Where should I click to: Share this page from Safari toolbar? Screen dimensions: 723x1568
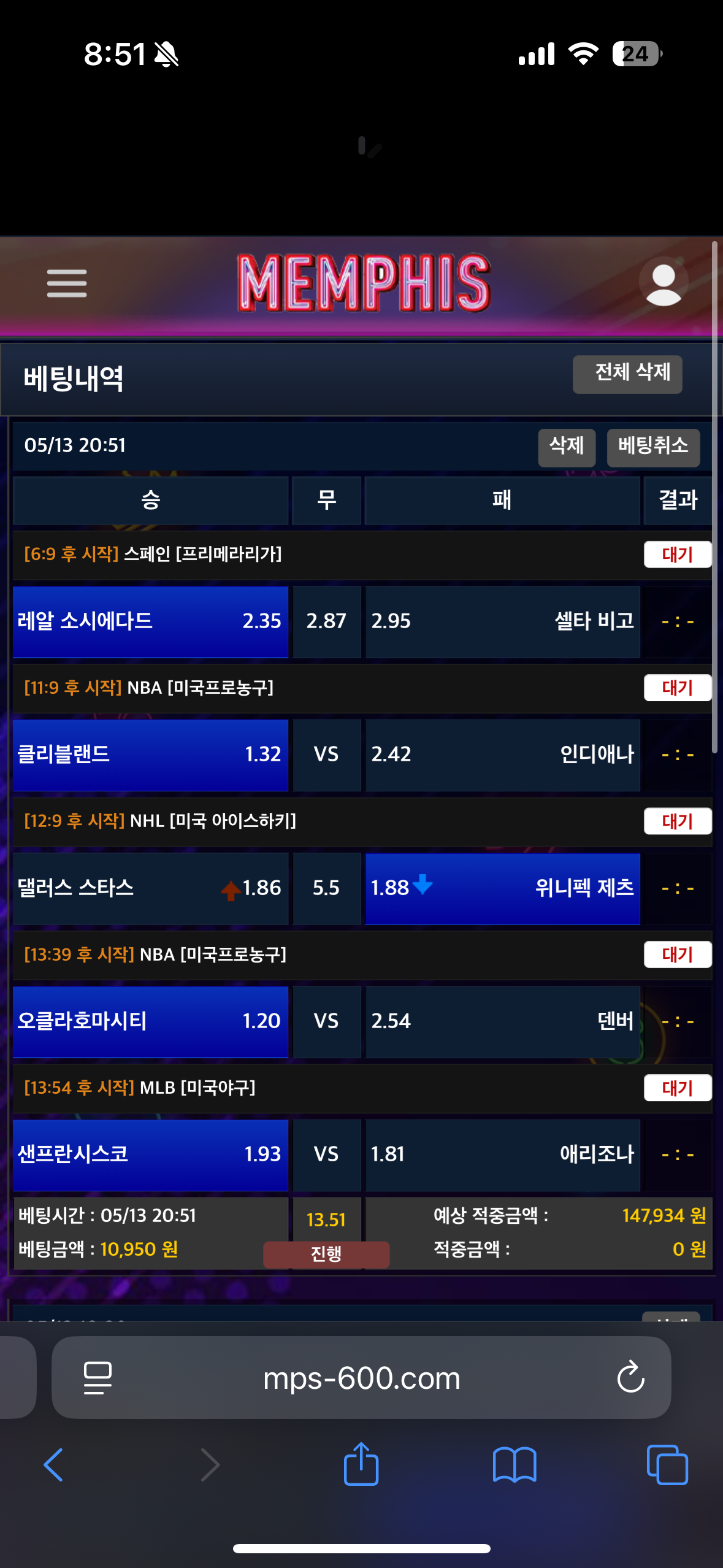tap(361, 1465)
